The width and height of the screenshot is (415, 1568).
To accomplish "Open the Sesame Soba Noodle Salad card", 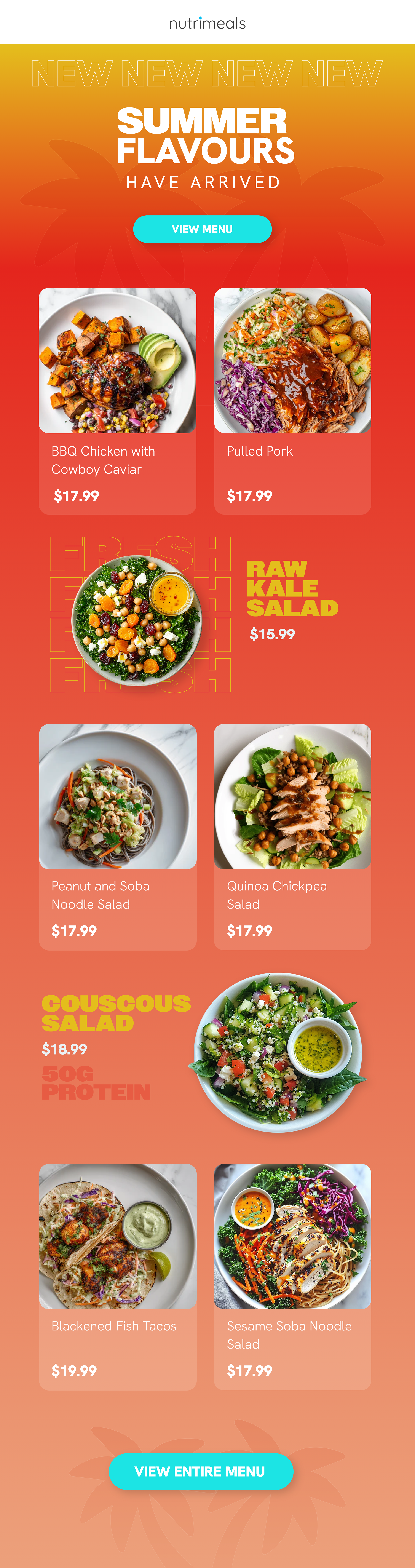I will coord(293,1276).
